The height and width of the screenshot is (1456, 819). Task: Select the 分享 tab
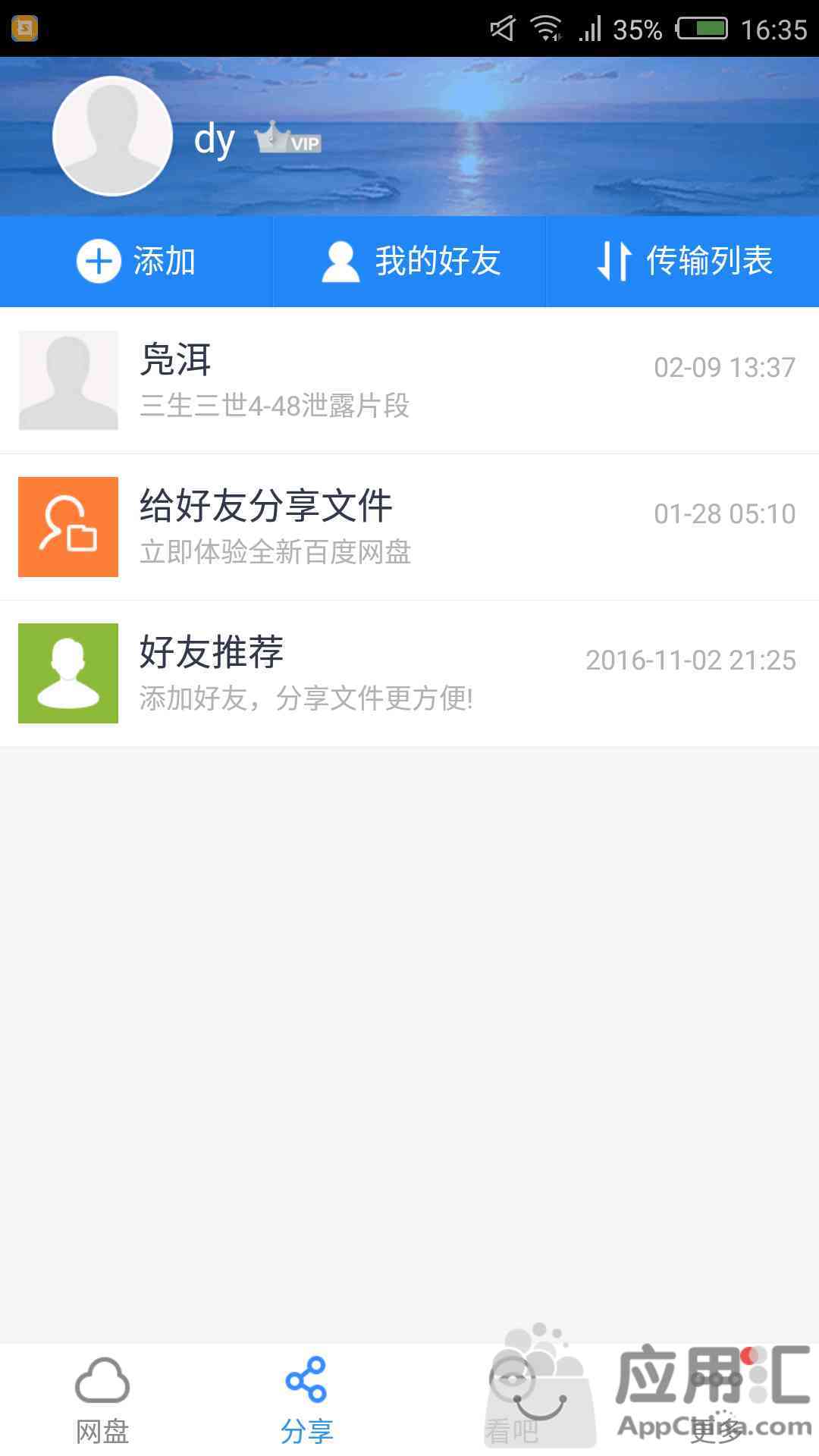tap(307, 1400)
